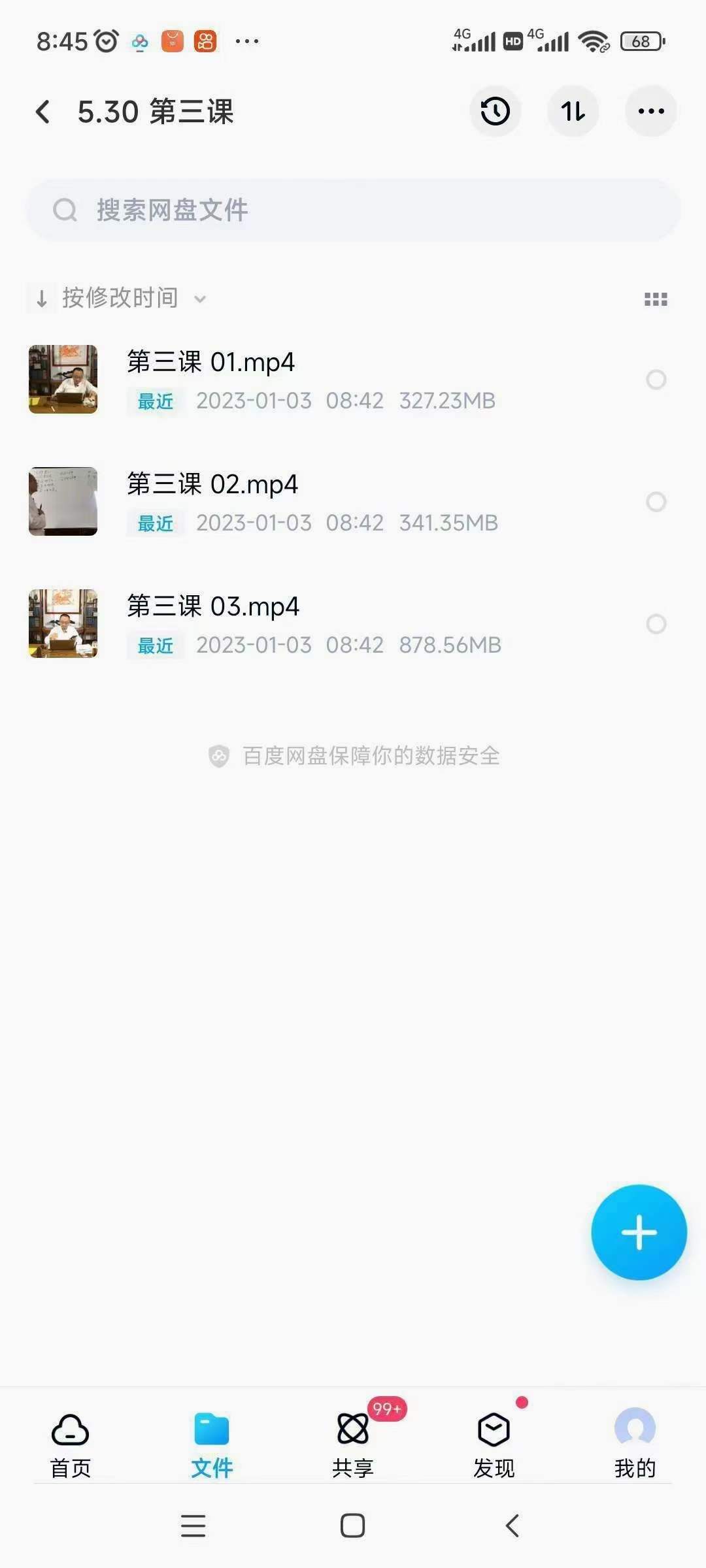Image resolution: width=706 pixels, height=1568 pixels.
Task: Switch to the 发现 tab
Action: point(494,1445)
